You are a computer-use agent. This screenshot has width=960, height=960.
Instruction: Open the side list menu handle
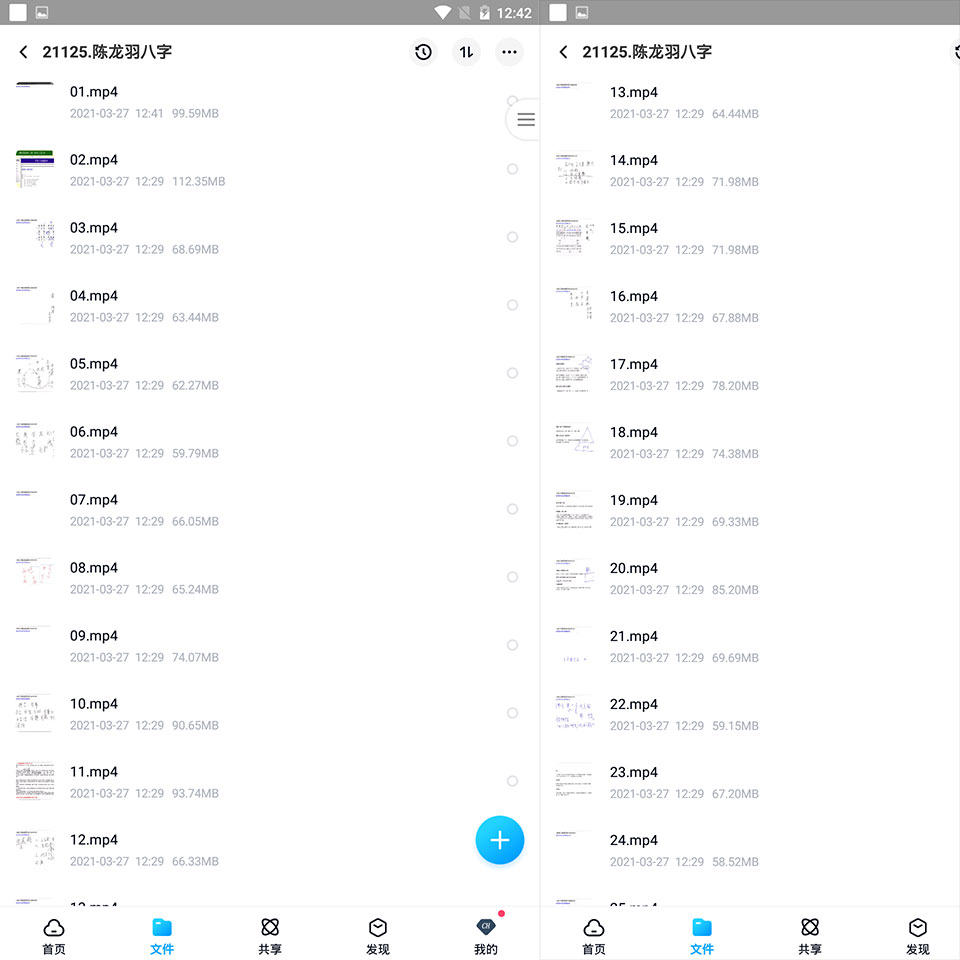pyautogui.click(x=524, y=119)
